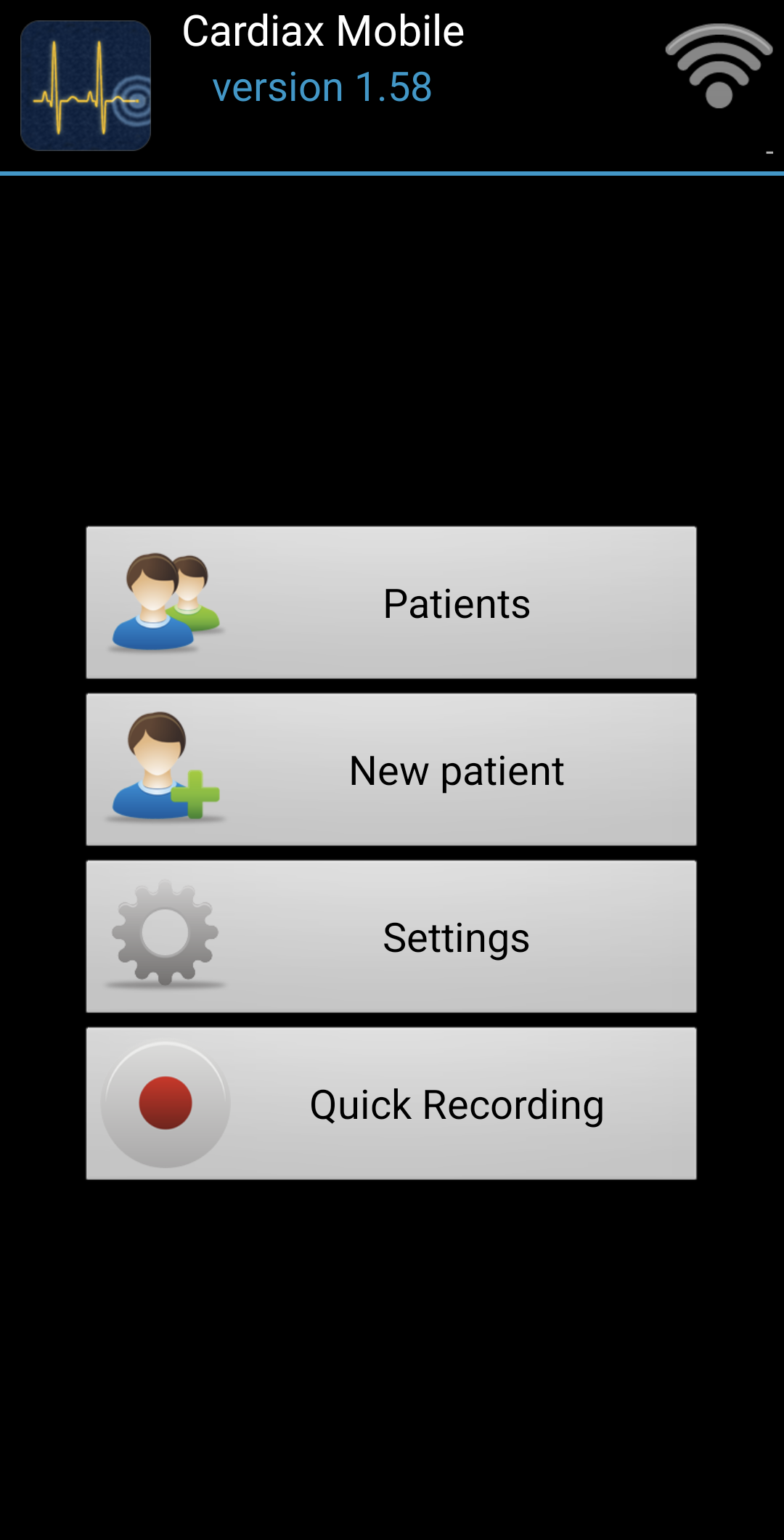Start a Quick Recording

coord(391,1104)
